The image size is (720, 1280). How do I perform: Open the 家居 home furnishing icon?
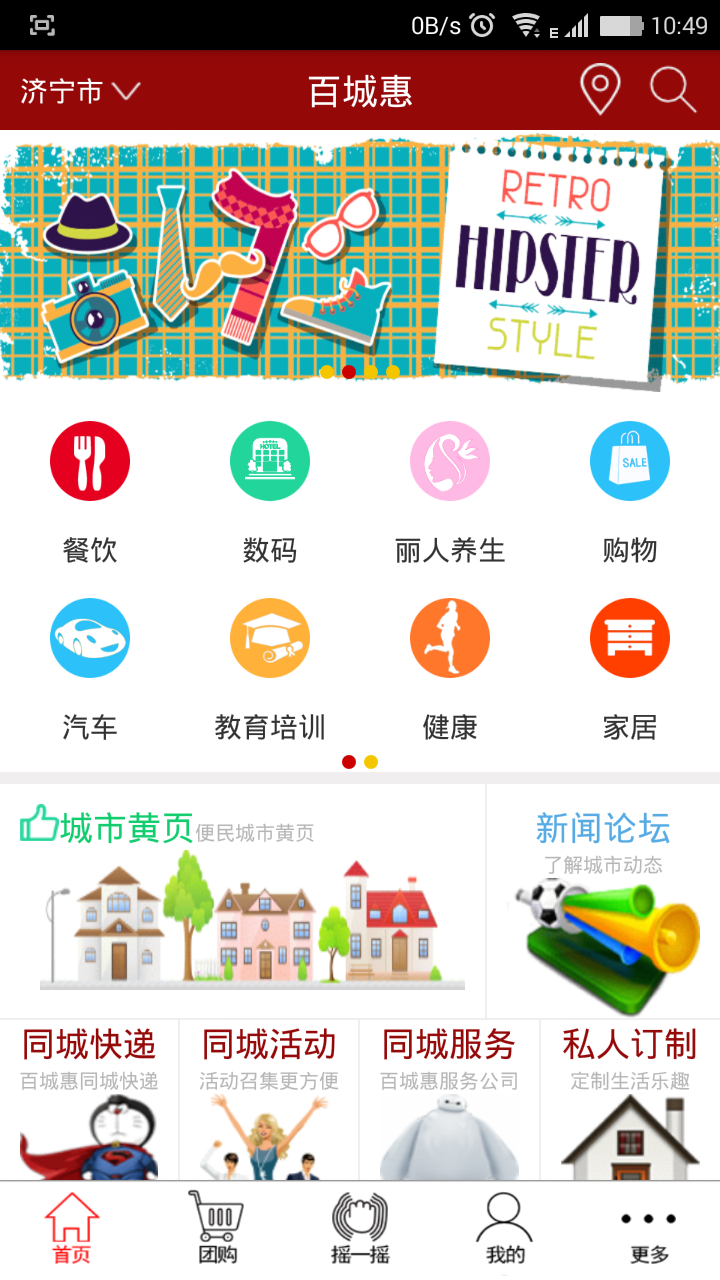pos(630,637)
